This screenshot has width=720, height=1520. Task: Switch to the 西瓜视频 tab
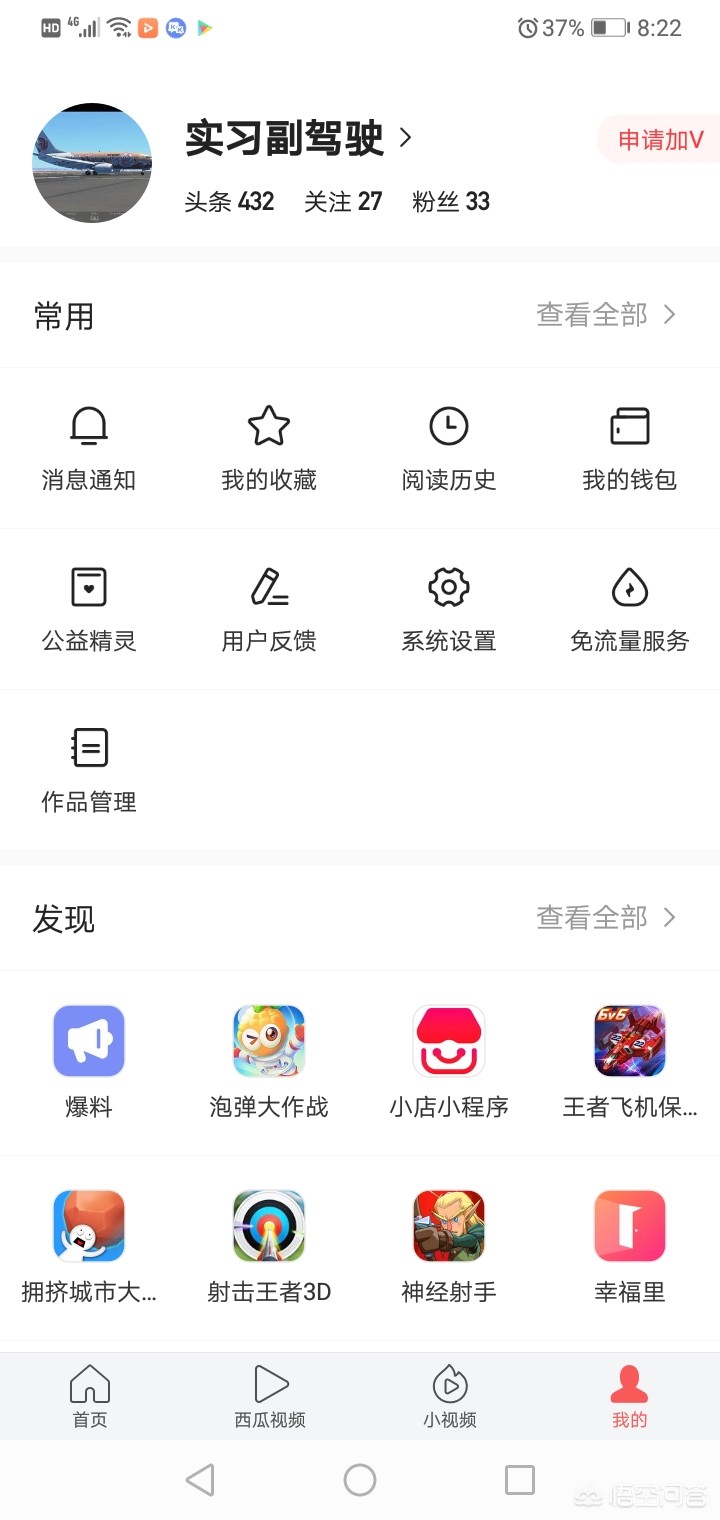click(270, 1396)
